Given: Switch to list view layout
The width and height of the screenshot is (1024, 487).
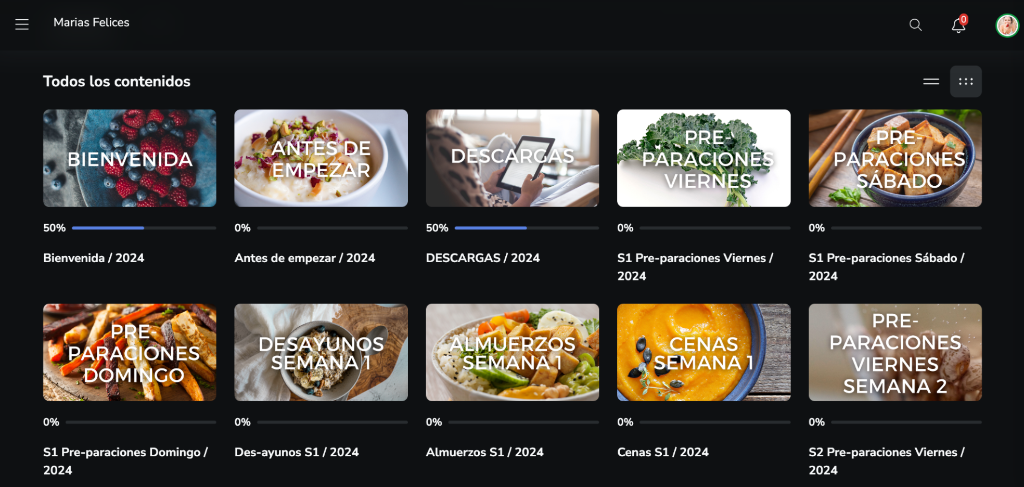Looking at the screenshot, I should coord(931,82).
